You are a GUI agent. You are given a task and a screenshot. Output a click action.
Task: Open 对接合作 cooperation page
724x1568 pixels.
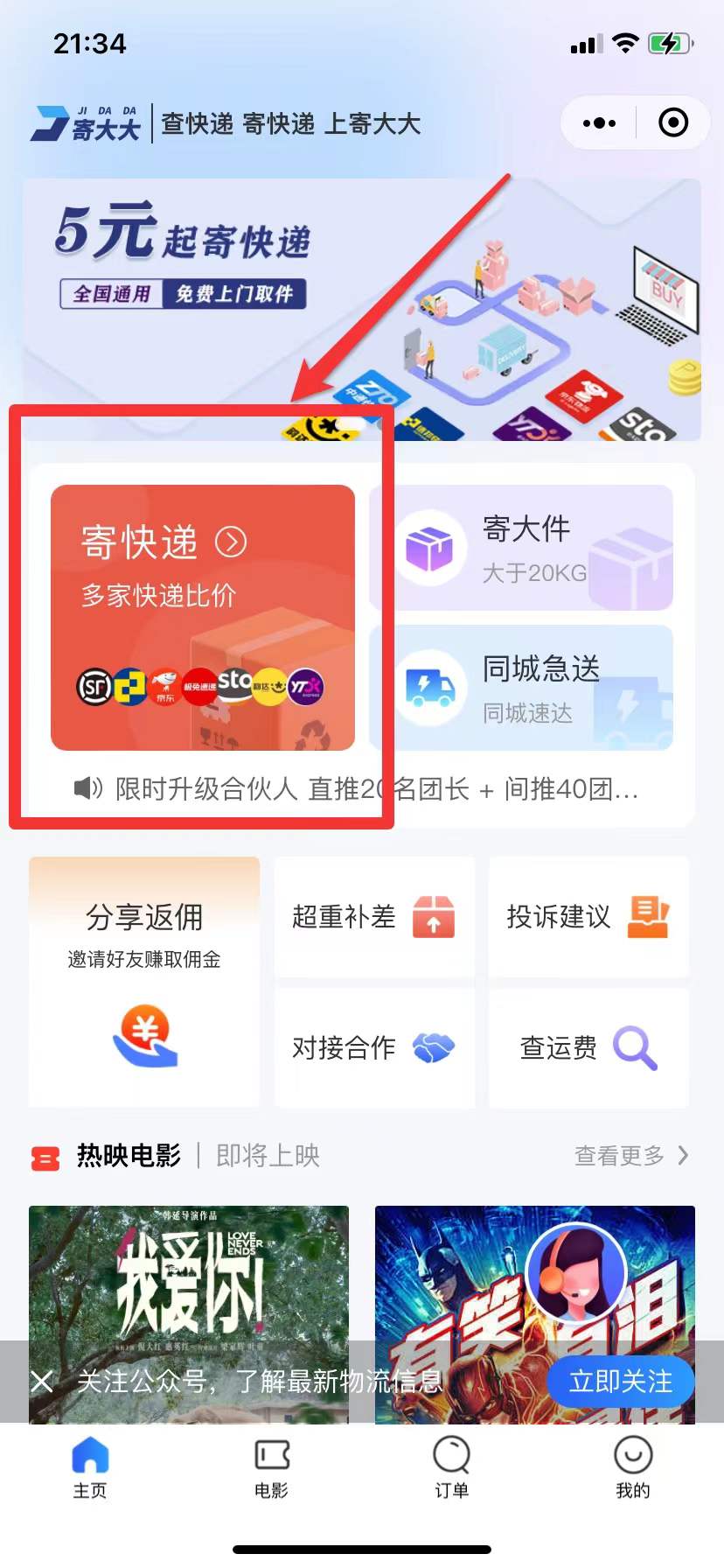click(x=374, y=1047)
